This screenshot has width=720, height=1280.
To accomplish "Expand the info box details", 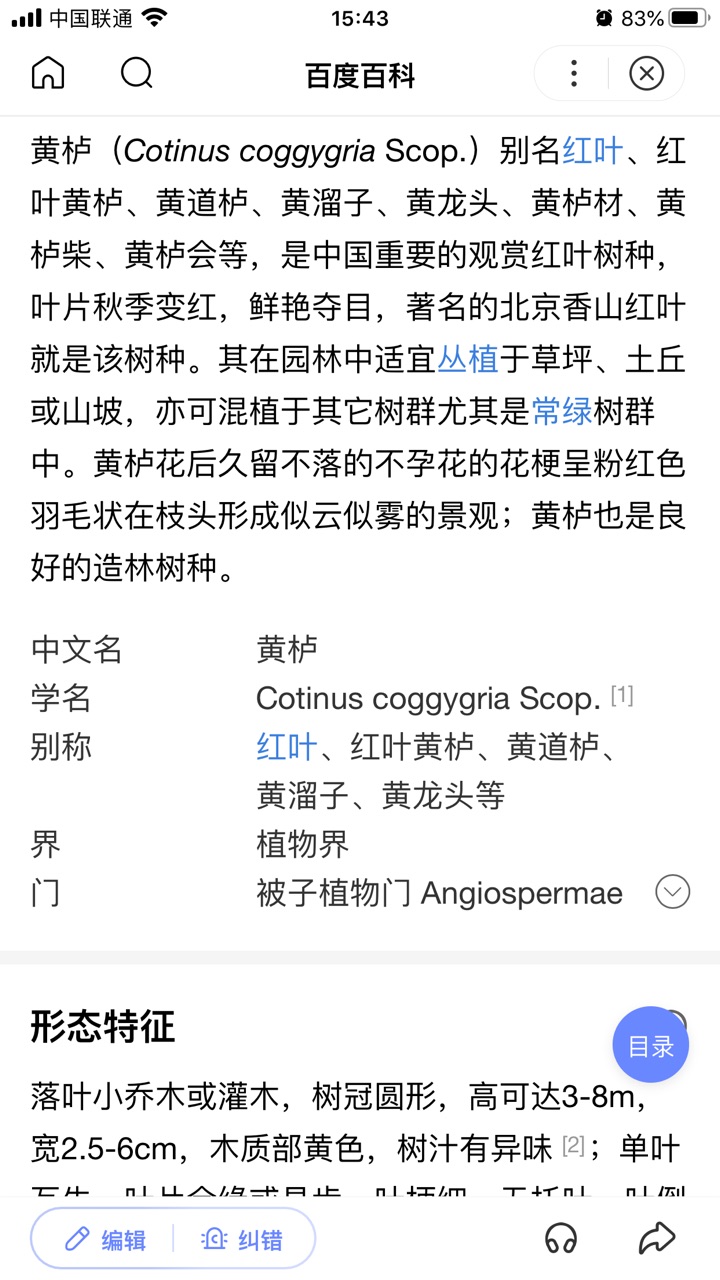I will click(672, 892).
